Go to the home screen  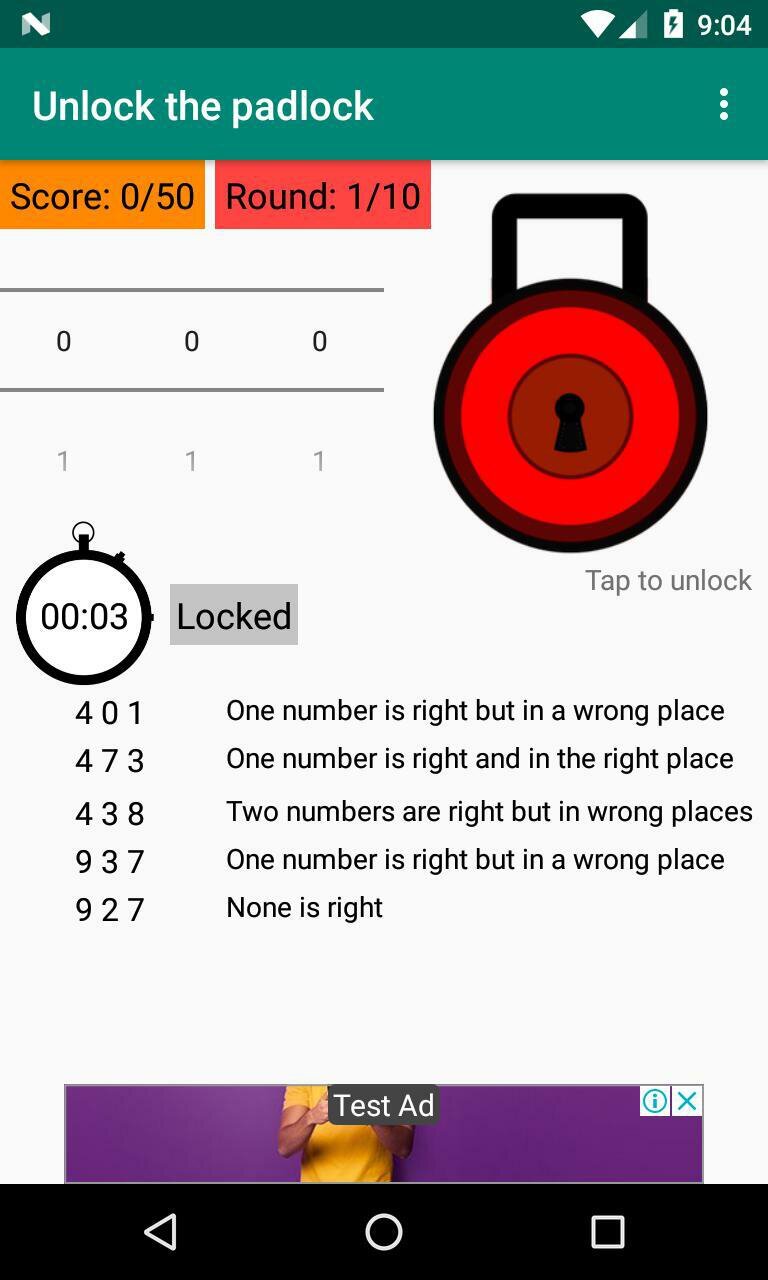384,1232
